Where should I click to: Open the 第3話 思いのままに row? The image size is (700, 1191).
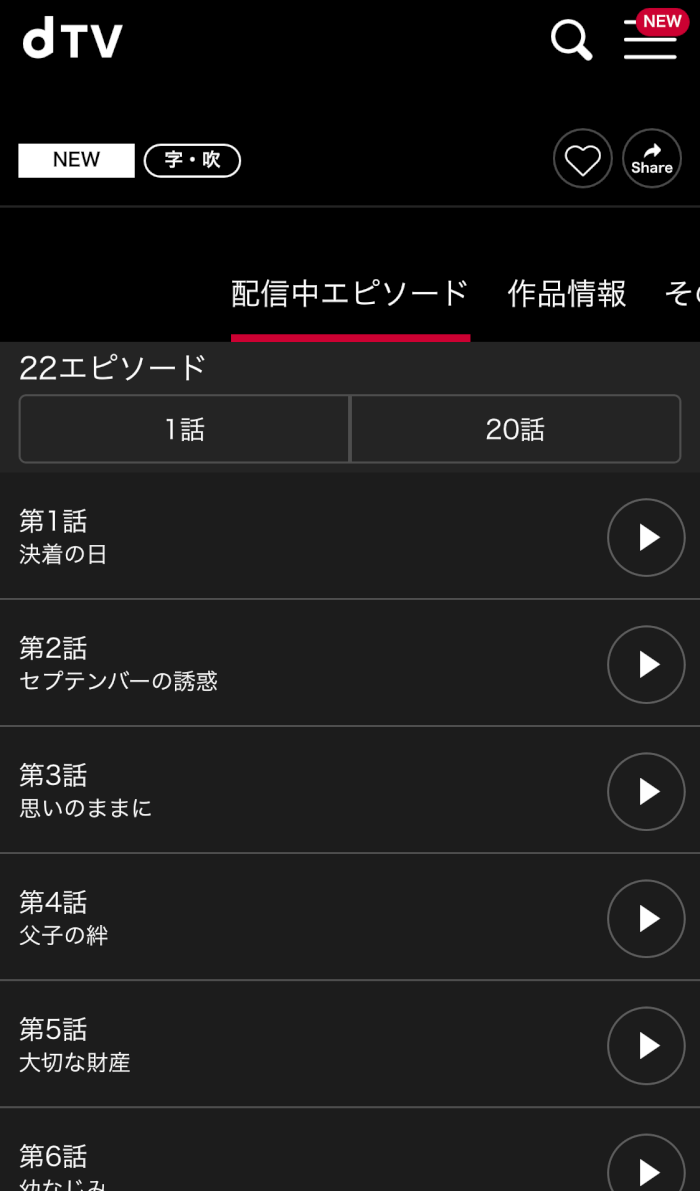[250, 791]
